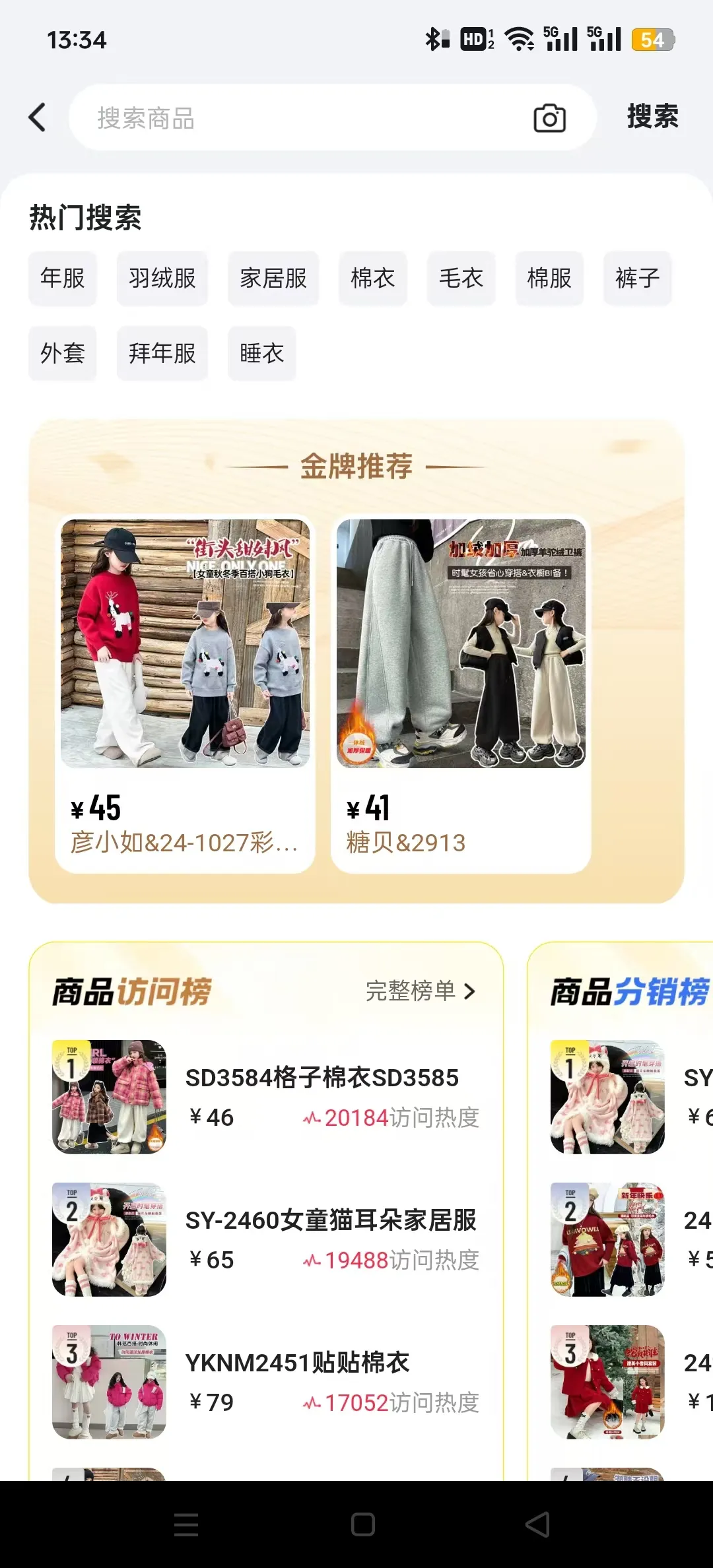Choose the 家居服 hot search chip

click(273, 278)
